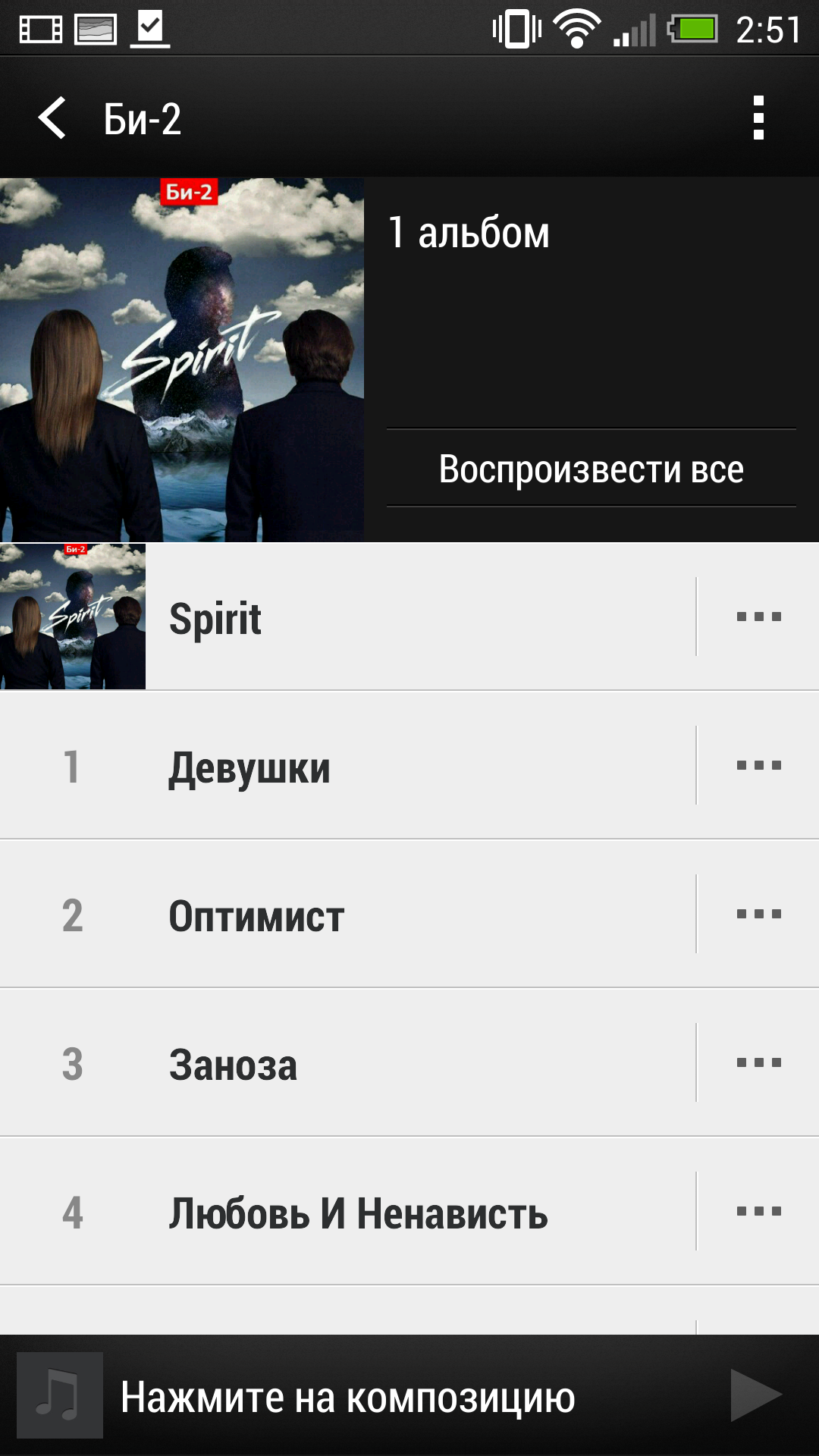819x1456 pixels.
Task: Open the overflow menu in the top bar
Action: tap(758, 118)
